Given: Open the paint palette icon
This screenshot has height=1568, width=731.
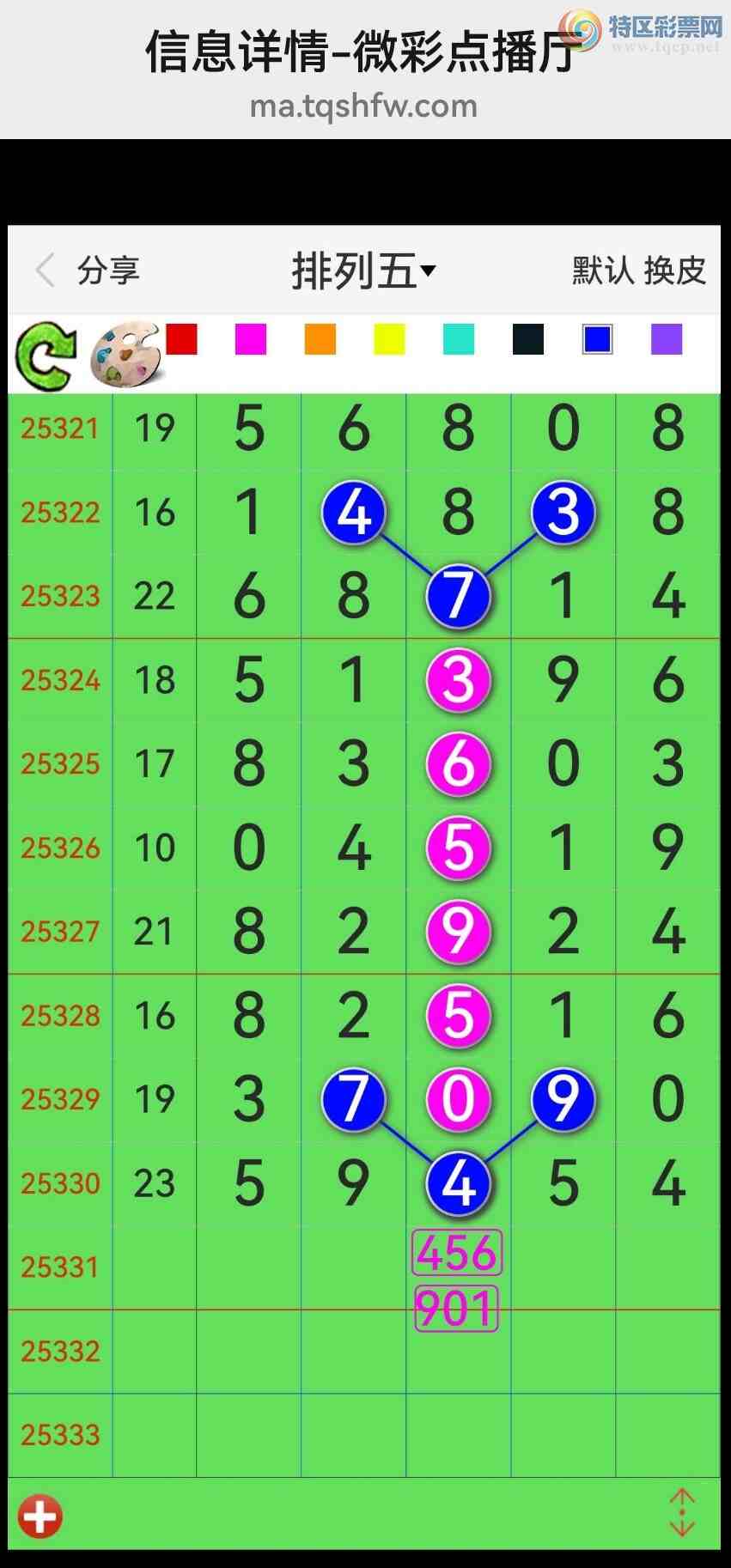Looking at the screenshot, I should click(x=125, y=354).
